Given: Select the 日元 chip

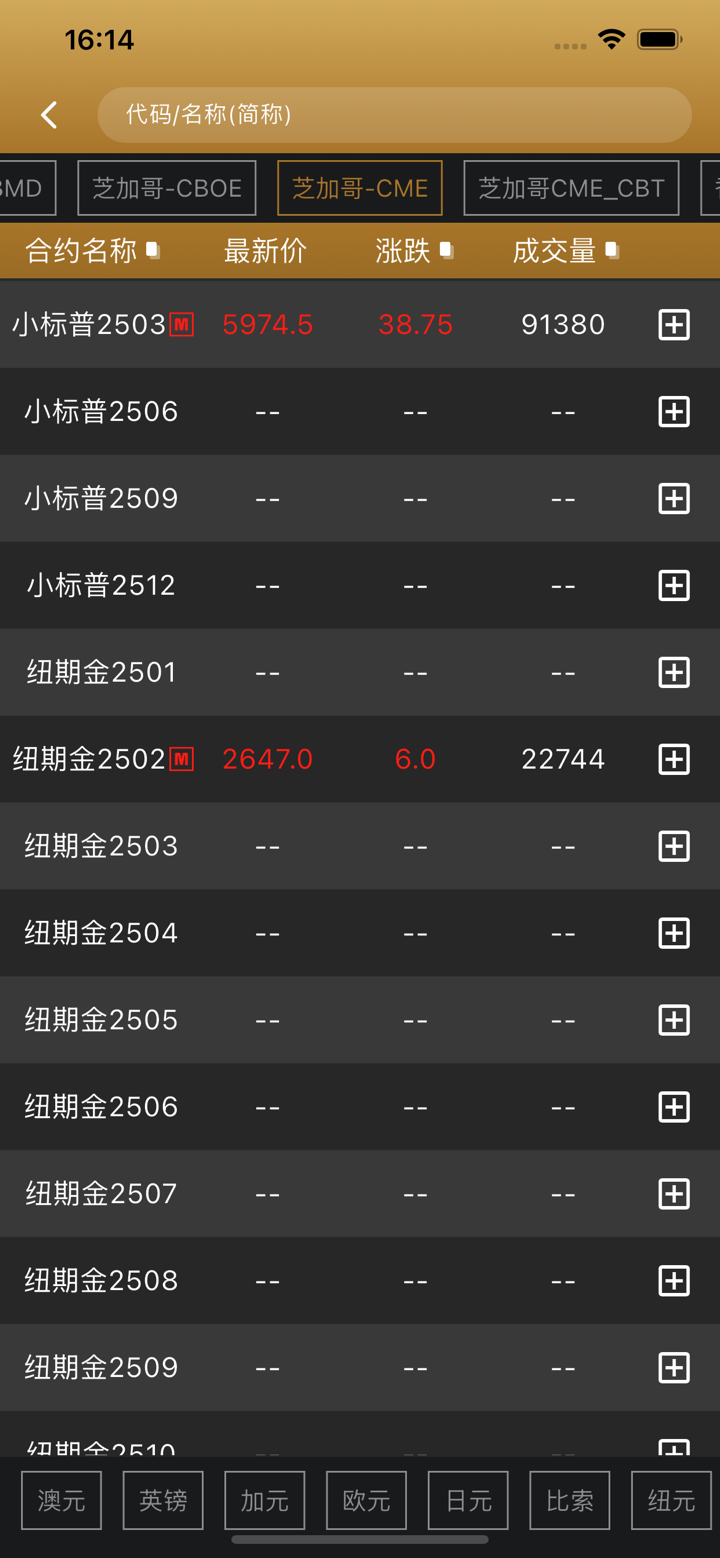Looking at the screenshot, I should coord(468,1500).
